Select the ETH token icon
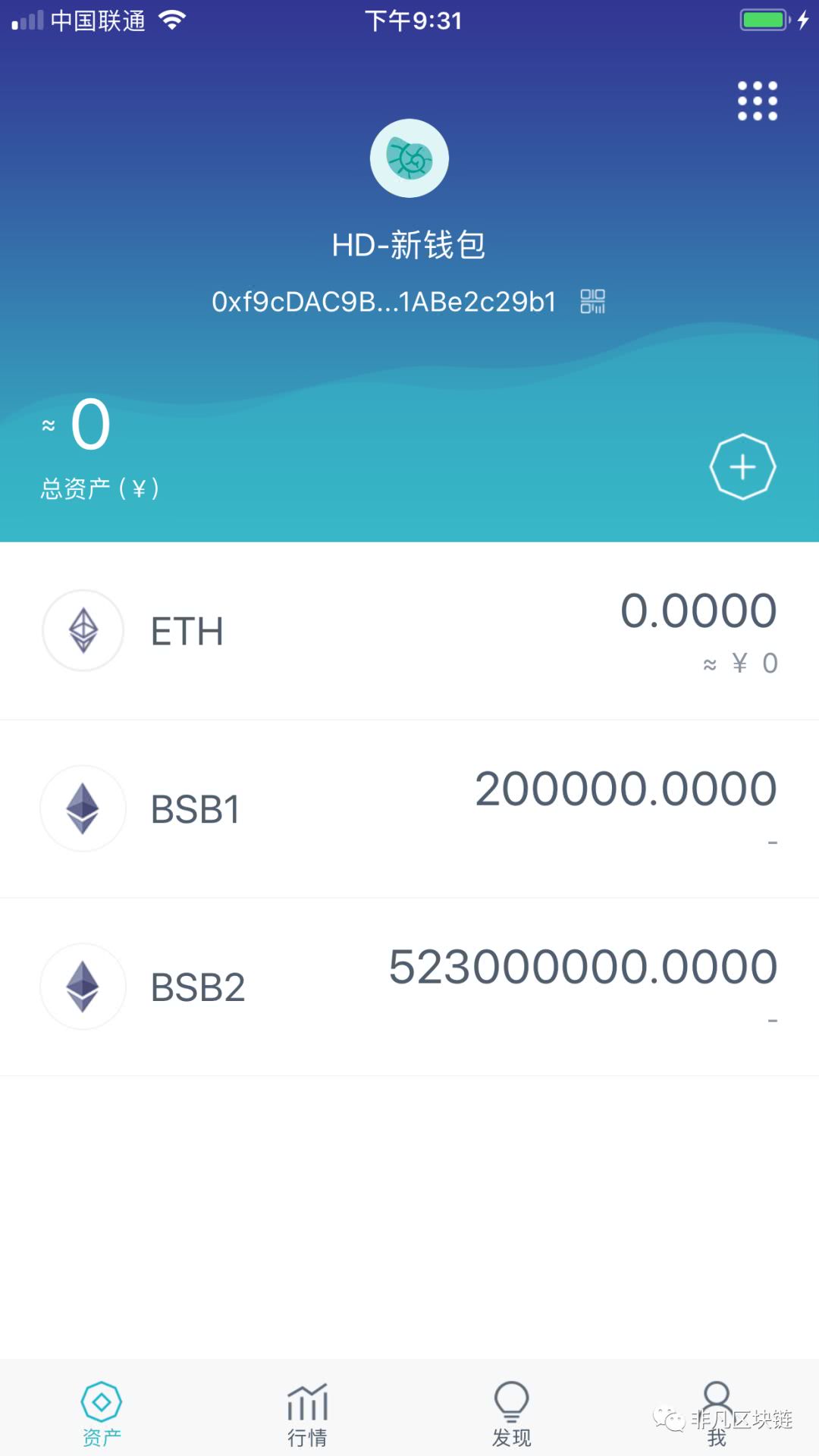The width and height of the screenshot is (819, 1456). [83, 630]
